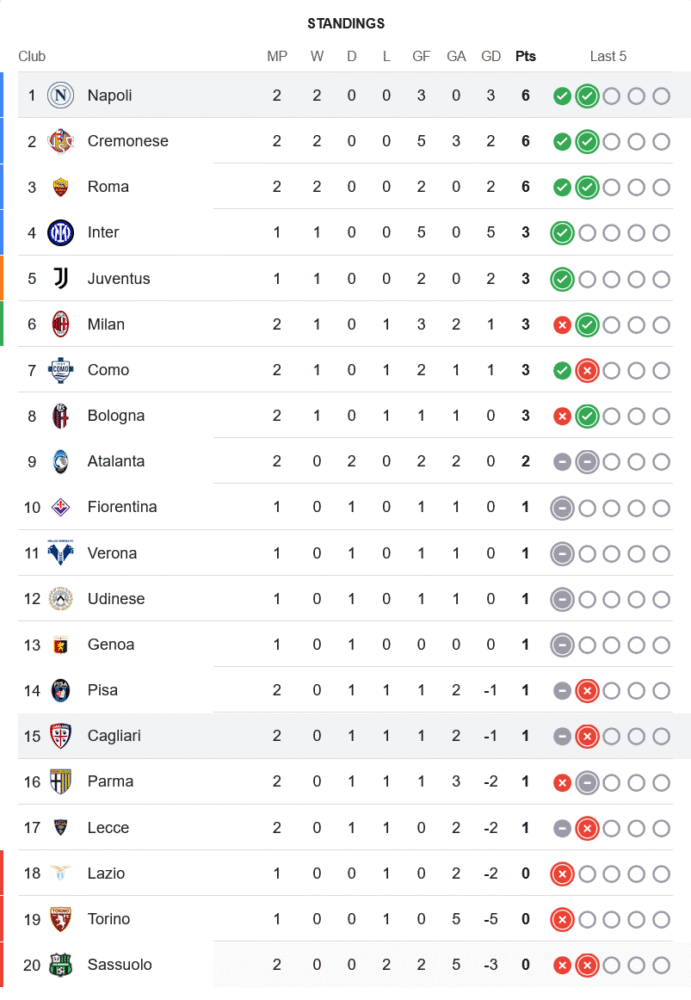Select Lecce in the standings
This screenshot has width=691, height=1000.
[108, 828]
